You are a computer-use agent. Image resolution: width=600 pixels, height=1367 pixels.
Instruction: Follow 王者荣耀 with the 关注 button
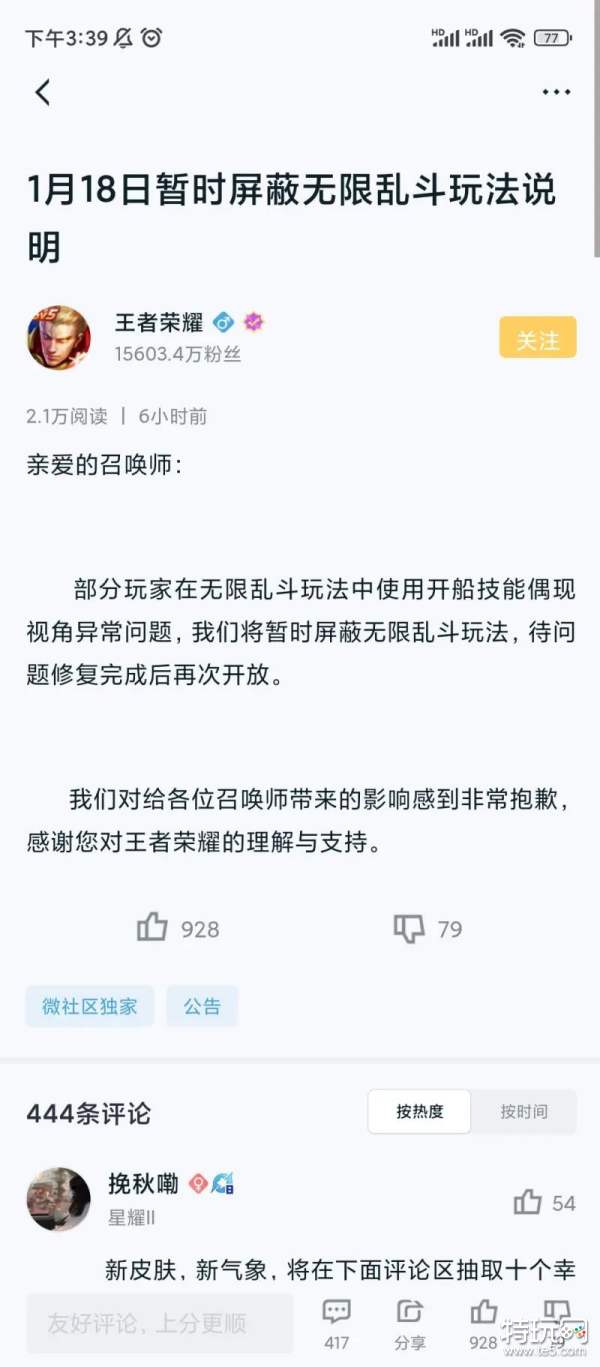click(537, 339)
